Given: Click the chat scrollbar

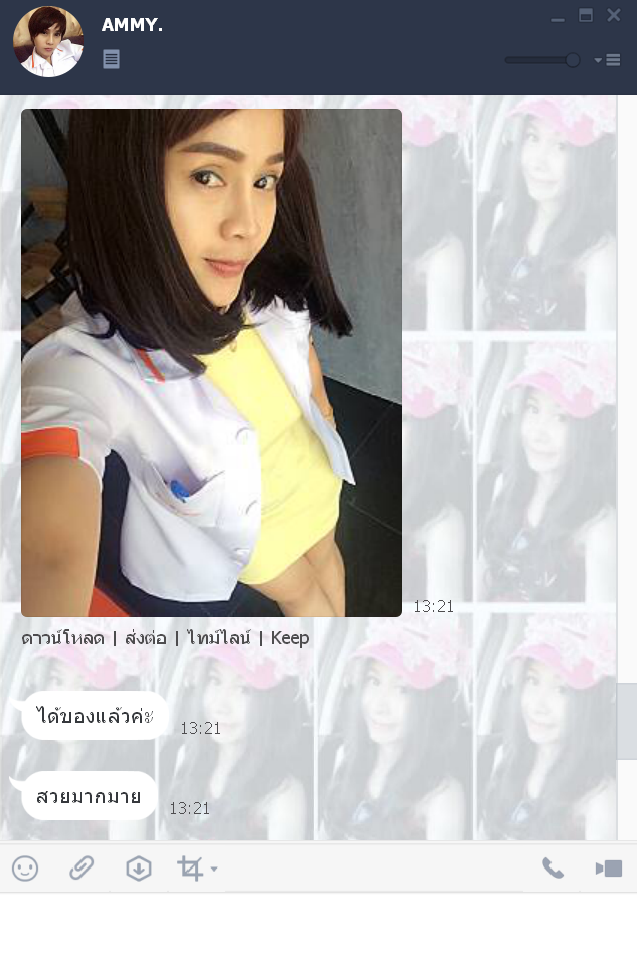Looking at the screenshot, I should (627, 721).
